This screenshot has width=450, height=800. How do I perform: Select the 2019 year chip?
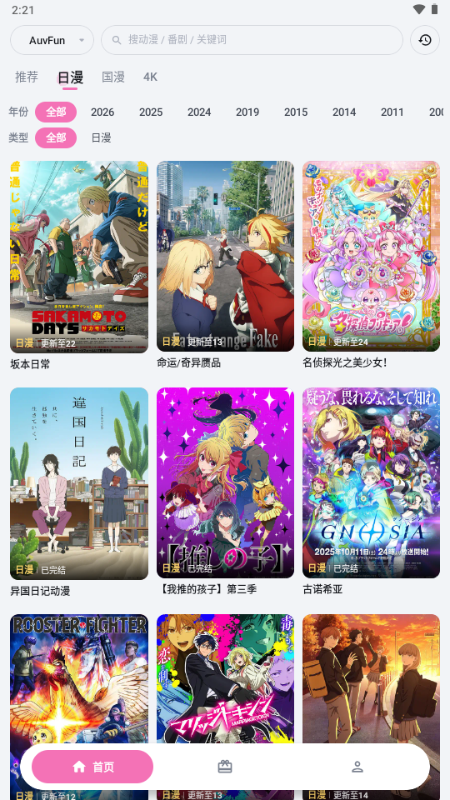(x=247, y=112)
